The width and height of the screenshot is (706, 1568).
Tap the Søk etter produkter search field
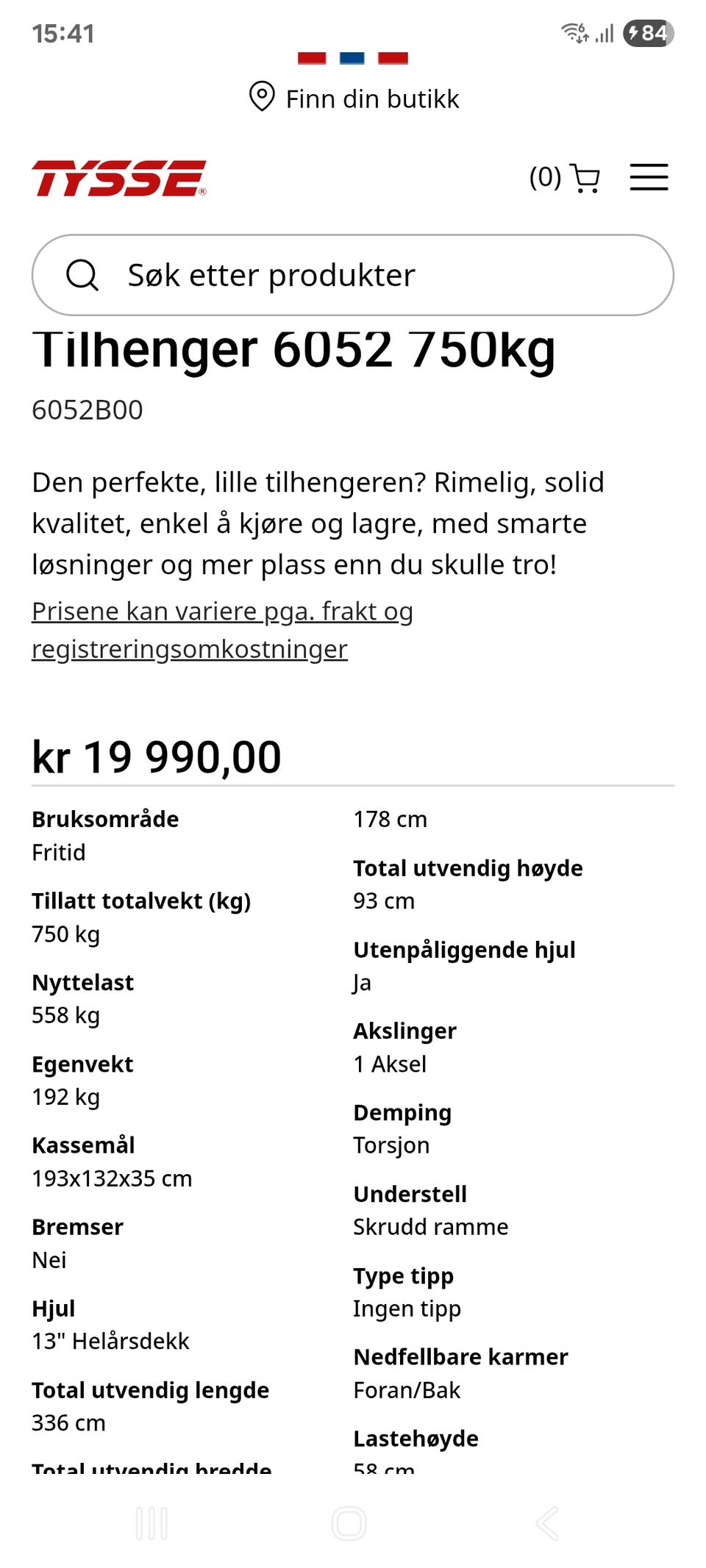[353, 275]
